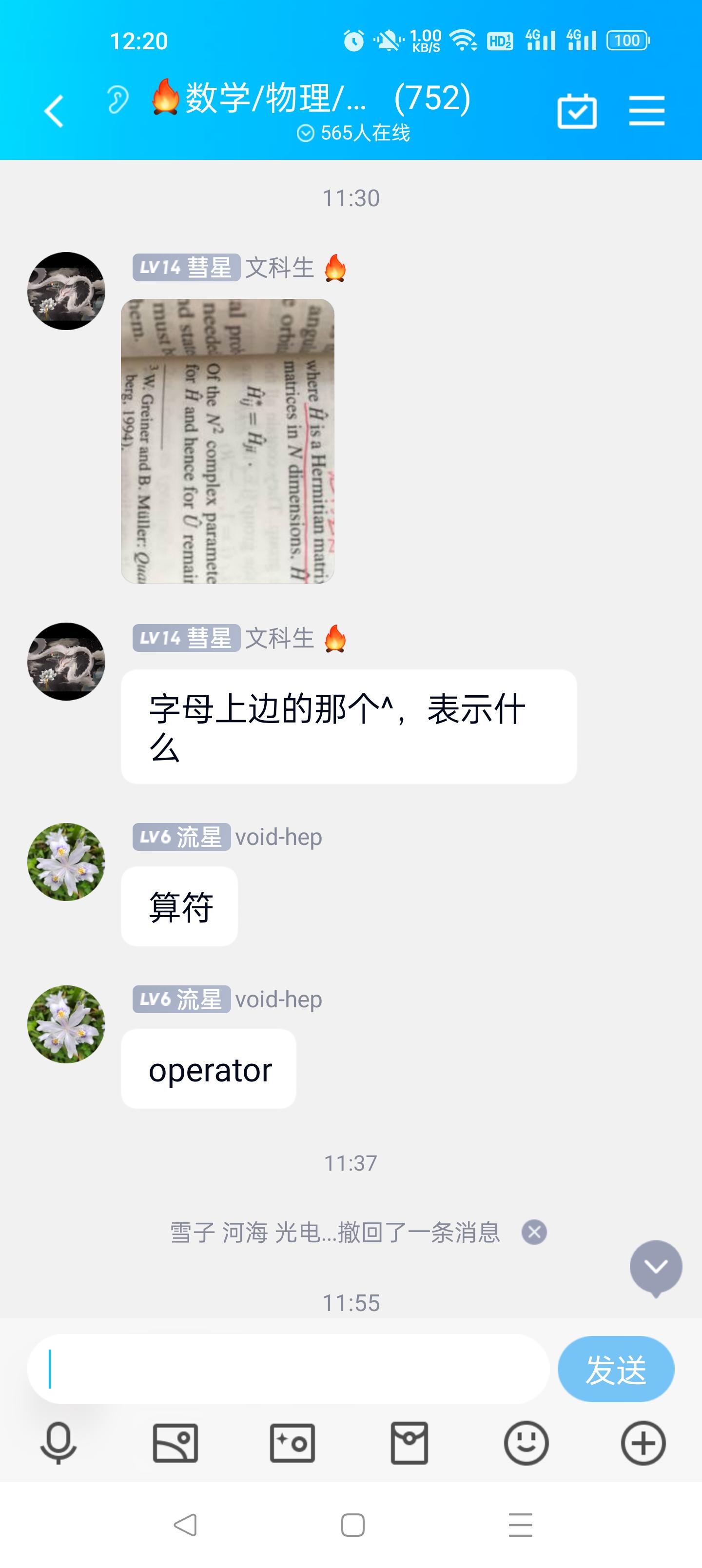
Task: Tap system home button
Action: [352, 1526]
